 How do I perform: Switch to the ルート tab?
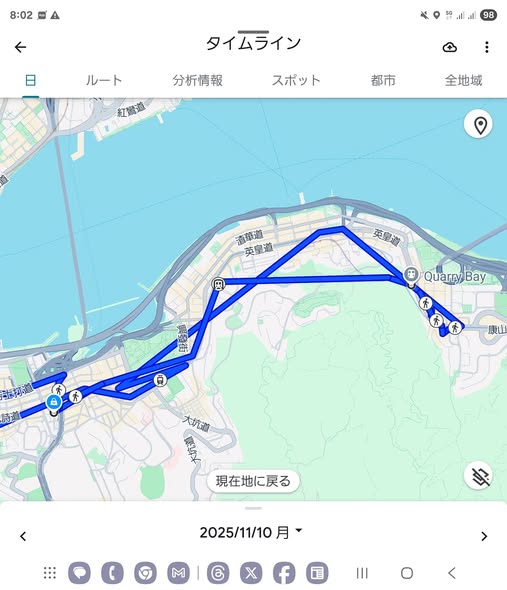tap(104, 80)
